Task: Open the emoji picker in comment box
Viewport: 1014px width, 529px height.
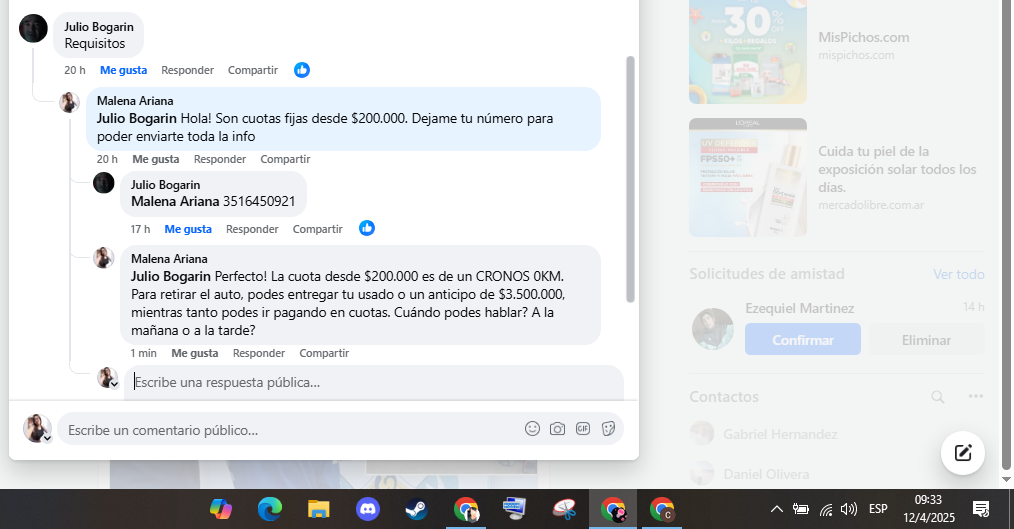Action: click(x=532, y=429)
